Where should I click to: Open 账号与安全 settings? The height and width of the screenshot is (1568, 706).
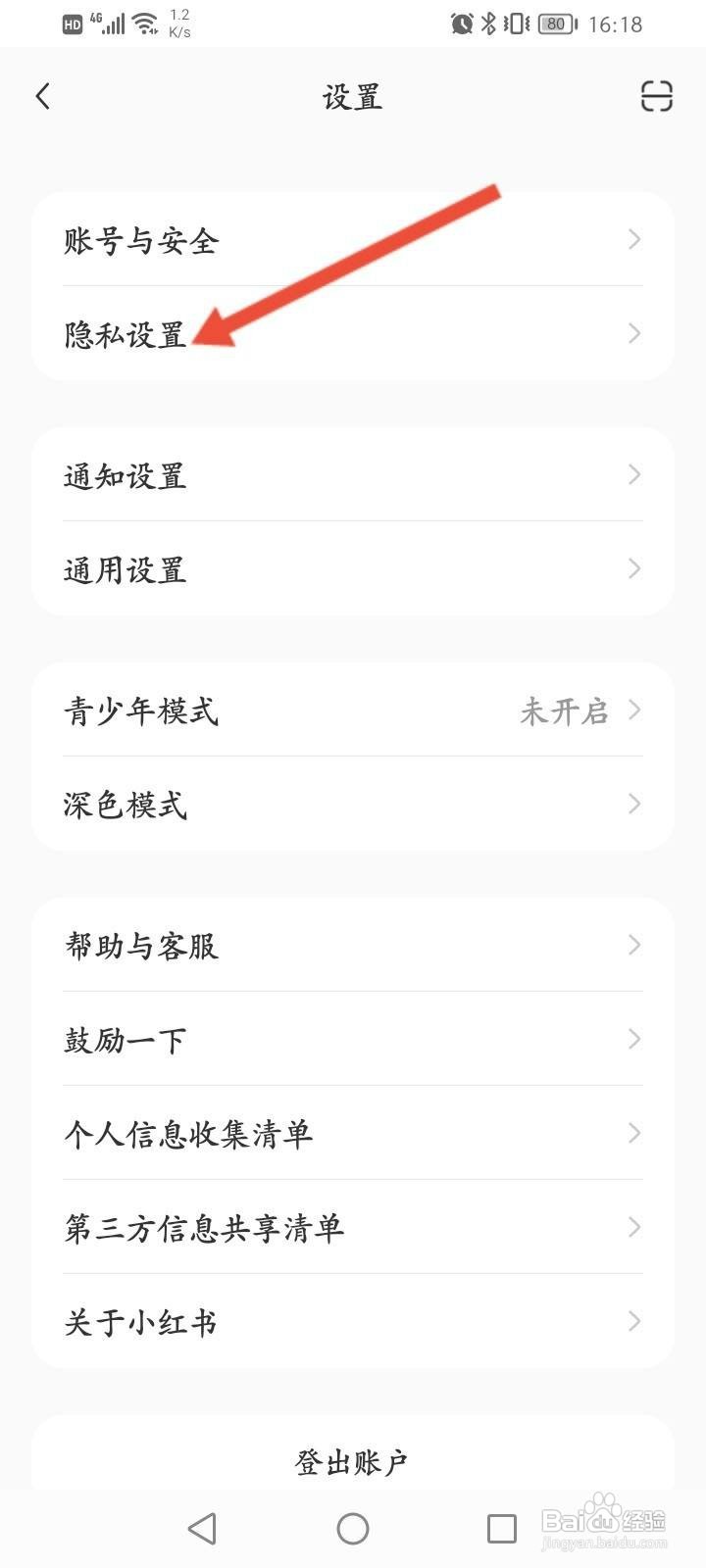pyautogui.click(x=353, y=240)
